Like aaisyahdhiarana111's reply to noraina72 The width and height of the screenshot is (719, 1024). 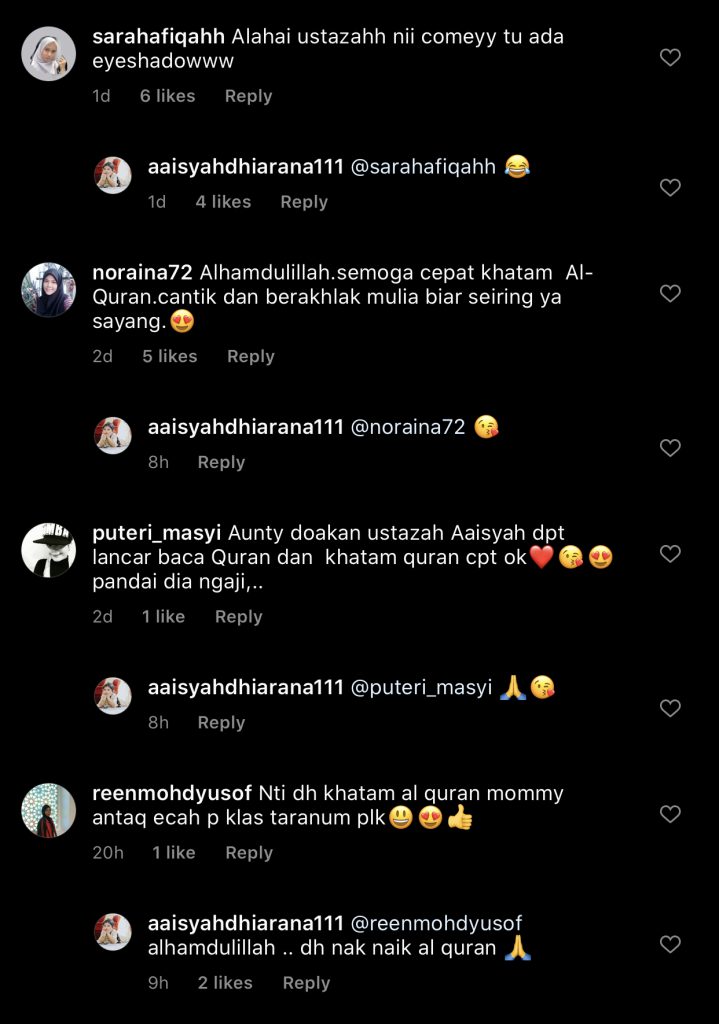point(670,448)
